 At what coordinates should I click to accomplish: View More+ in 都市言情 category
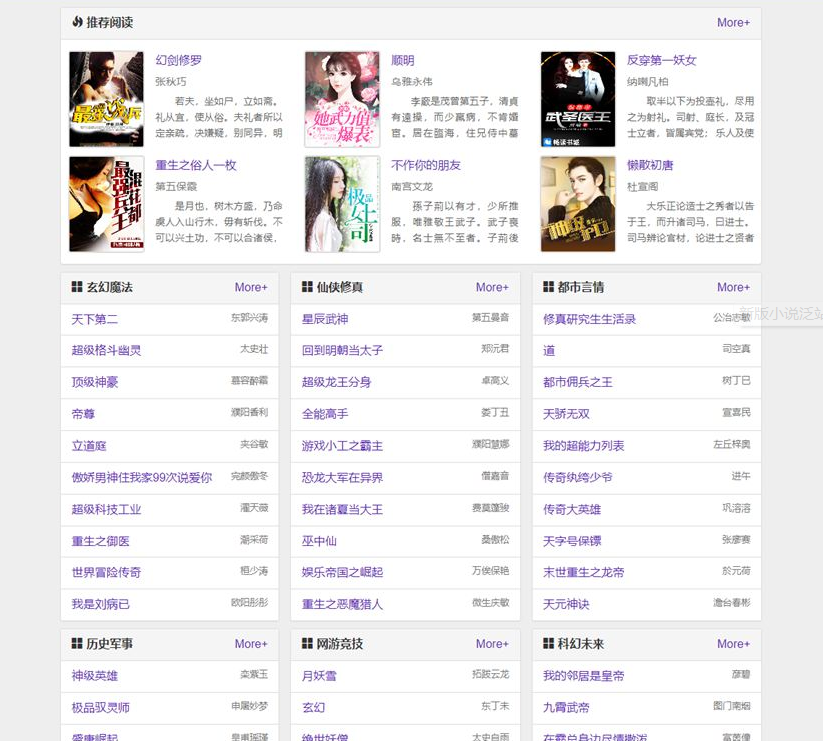(x=733, y=287)
